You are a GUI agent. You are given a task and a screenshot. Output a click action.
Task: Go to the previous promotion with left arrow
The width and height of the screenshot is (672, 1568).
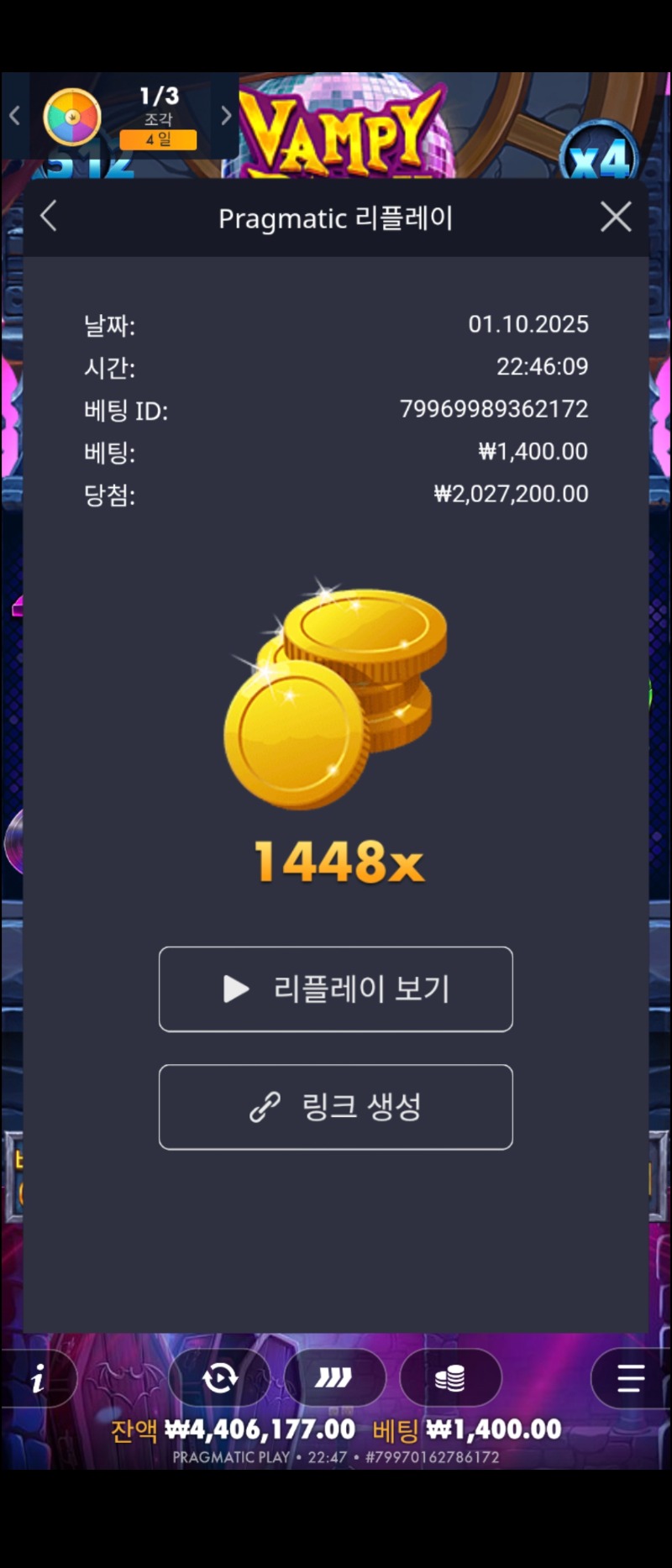coord(14,116)
